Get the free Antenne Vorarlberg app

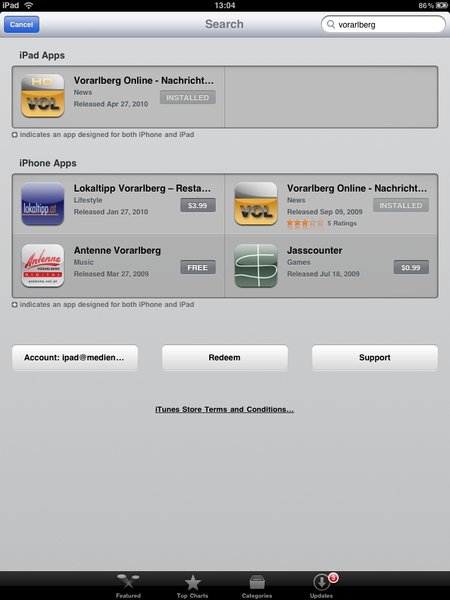click(198, 267)
